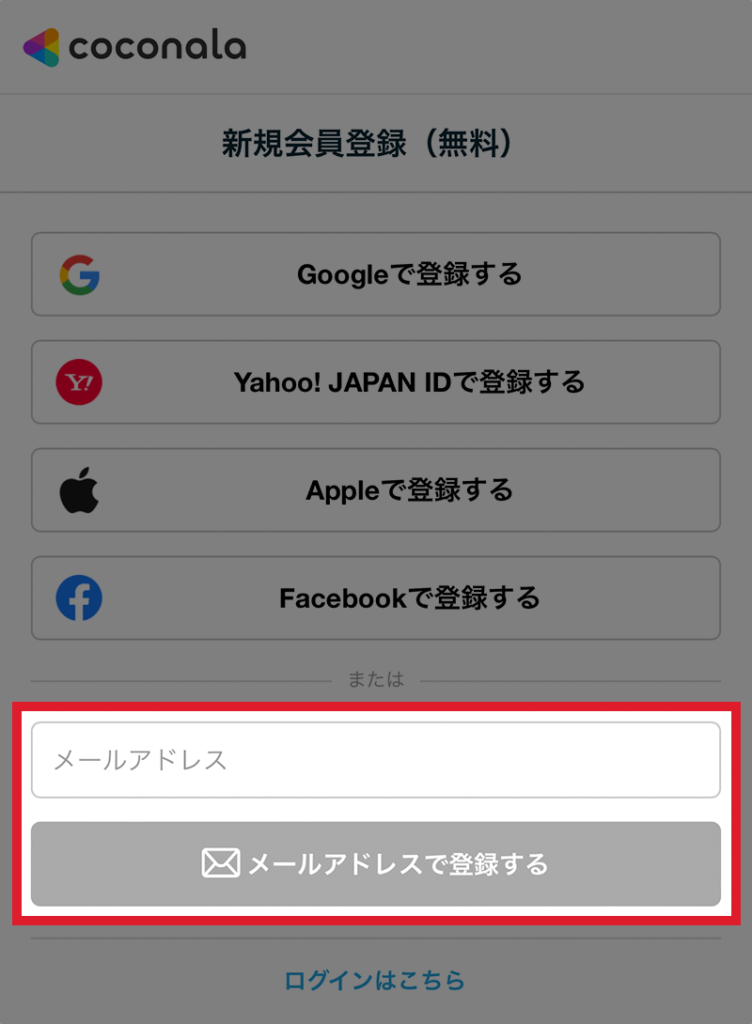The height and width of the screenshot is (1024, 752).
Task: Tap メールアドレスで登録する button
Action: (376, 864)
